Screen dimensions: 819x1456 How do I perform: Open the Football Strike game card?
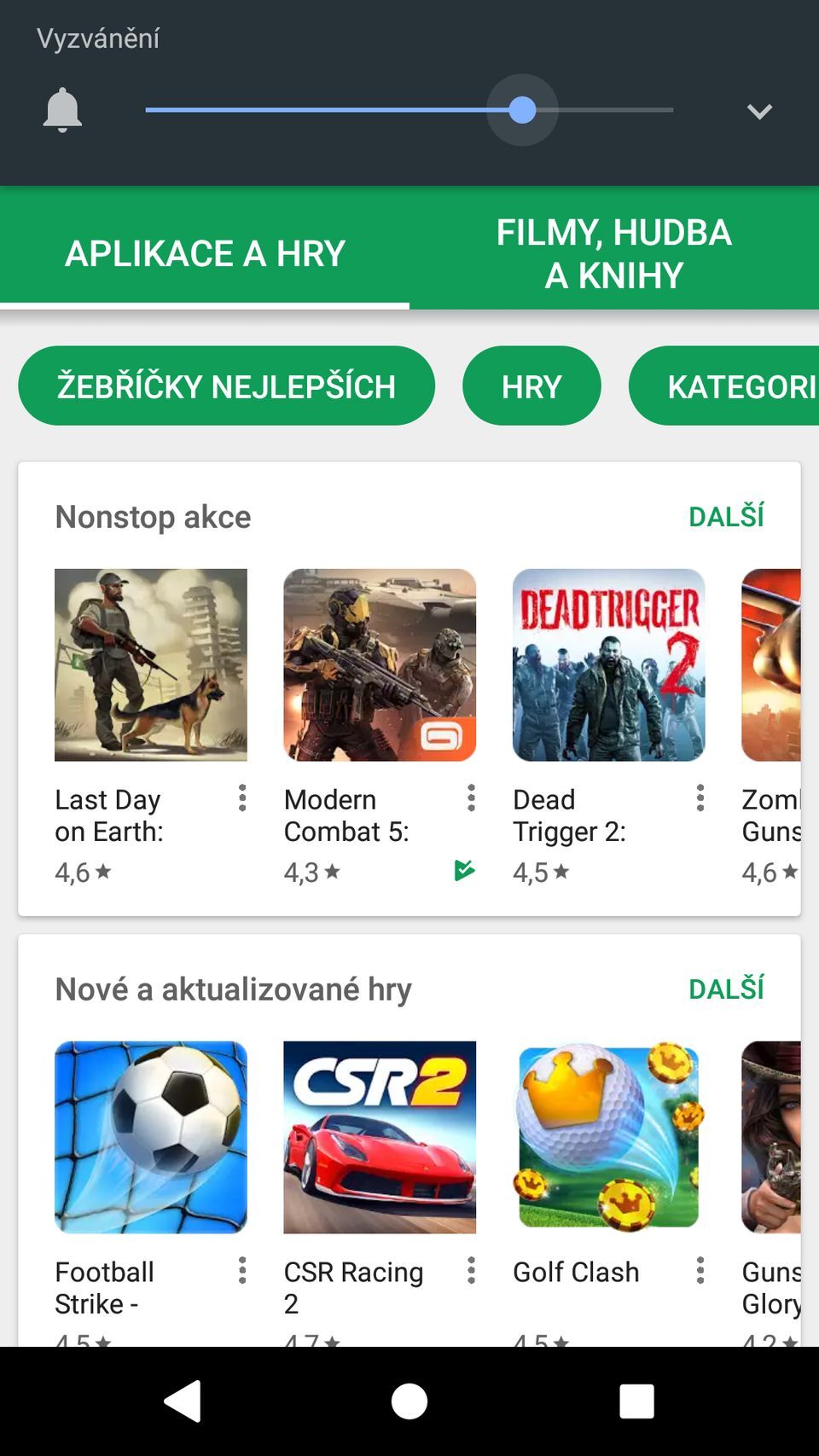coord(151,1137)
